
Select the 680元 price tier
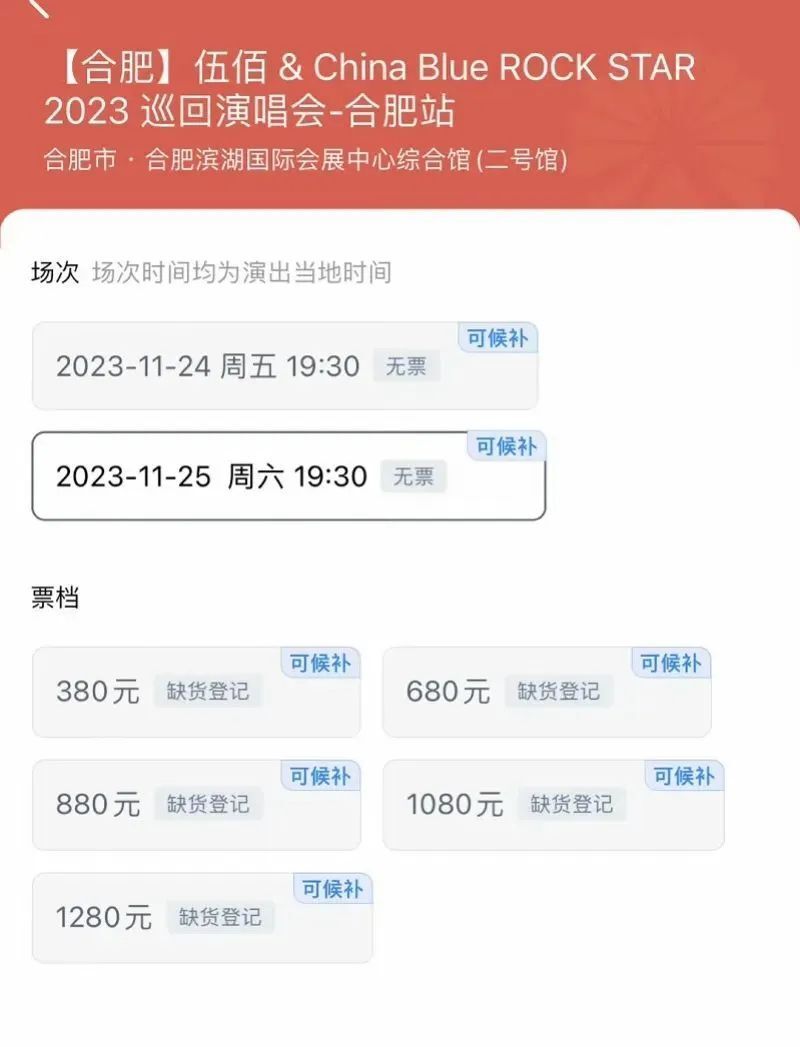[500, 692]
